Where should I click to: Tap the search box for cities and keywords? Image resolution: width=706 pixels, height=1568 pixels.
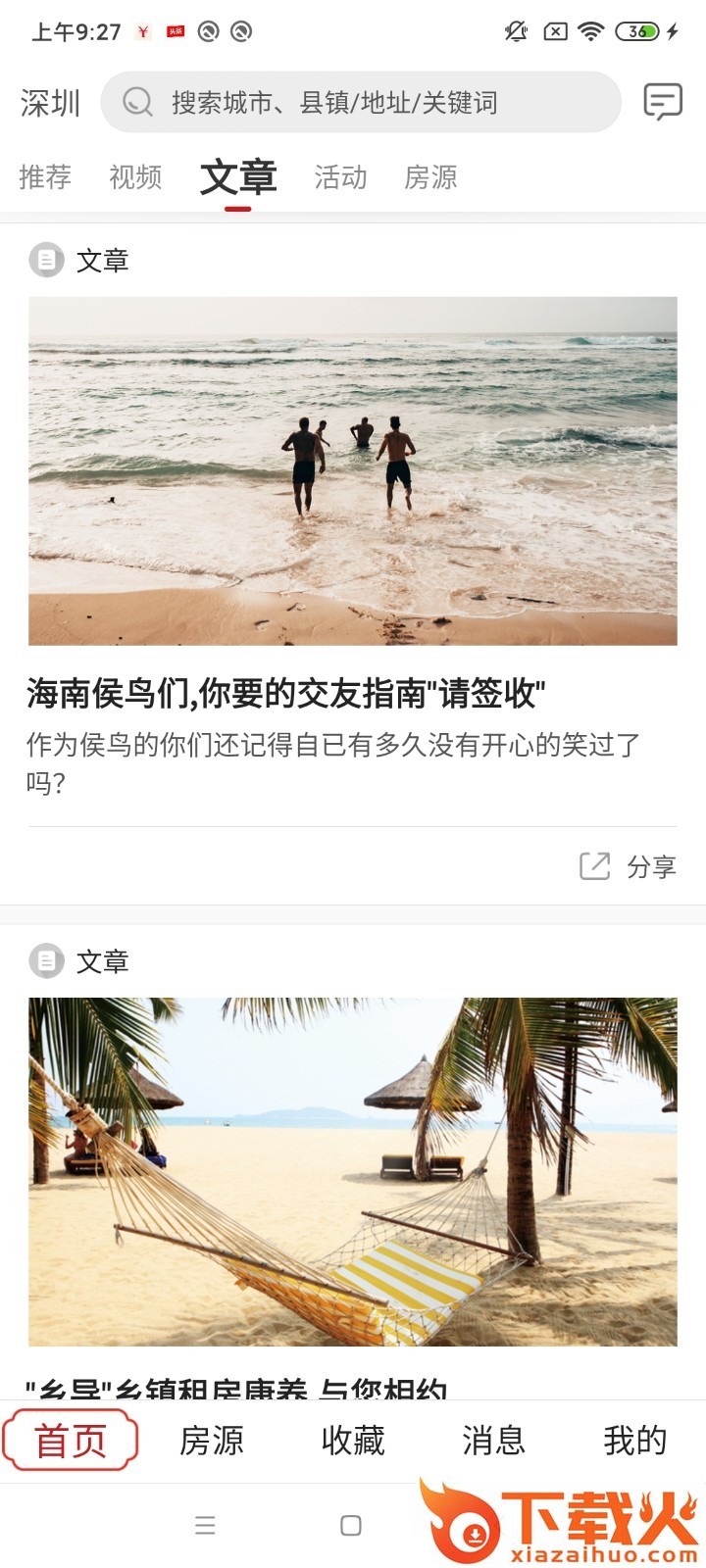point(361,102)
